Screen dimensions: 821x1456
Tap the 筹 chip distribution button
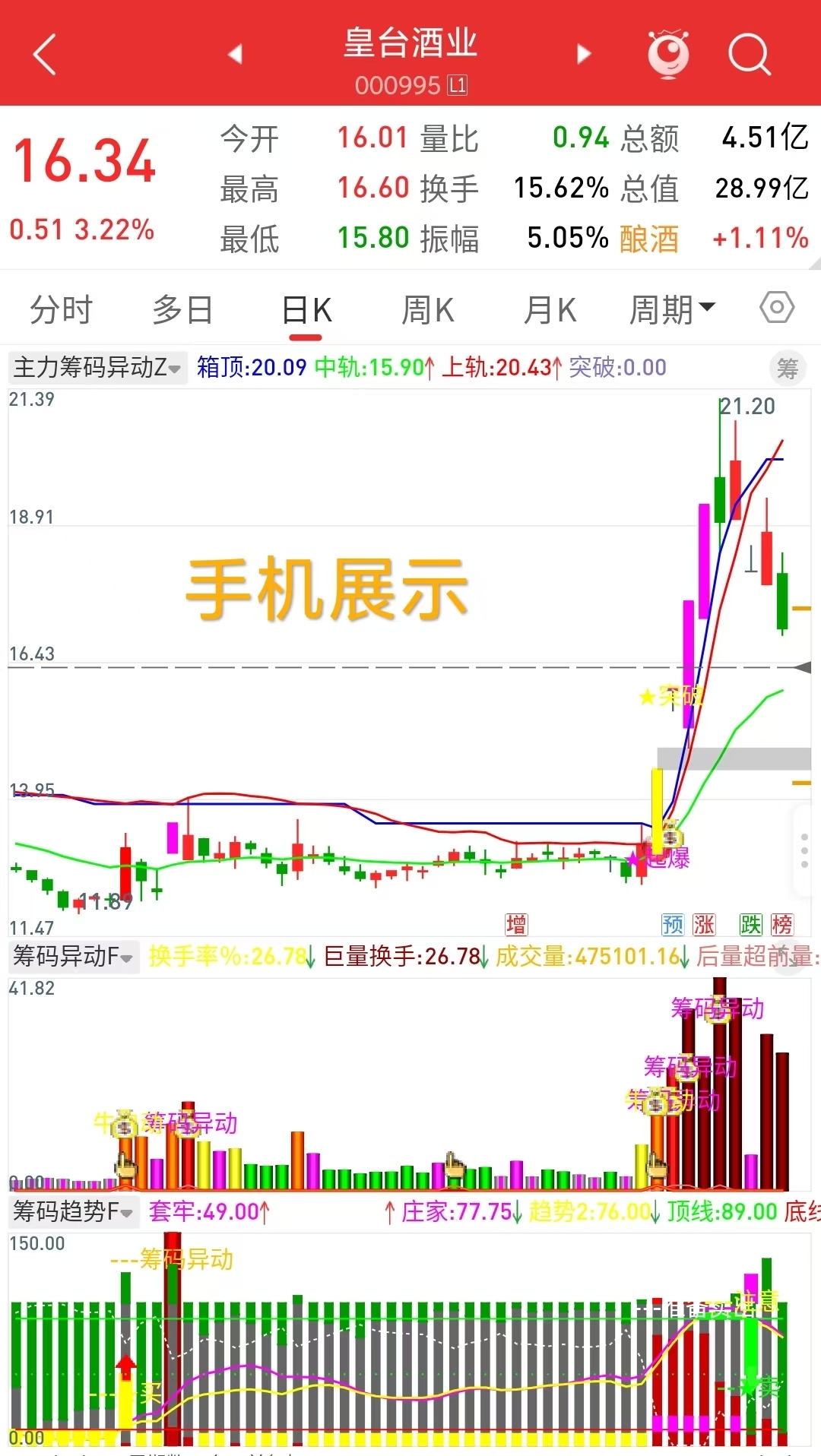click(787, 369)
